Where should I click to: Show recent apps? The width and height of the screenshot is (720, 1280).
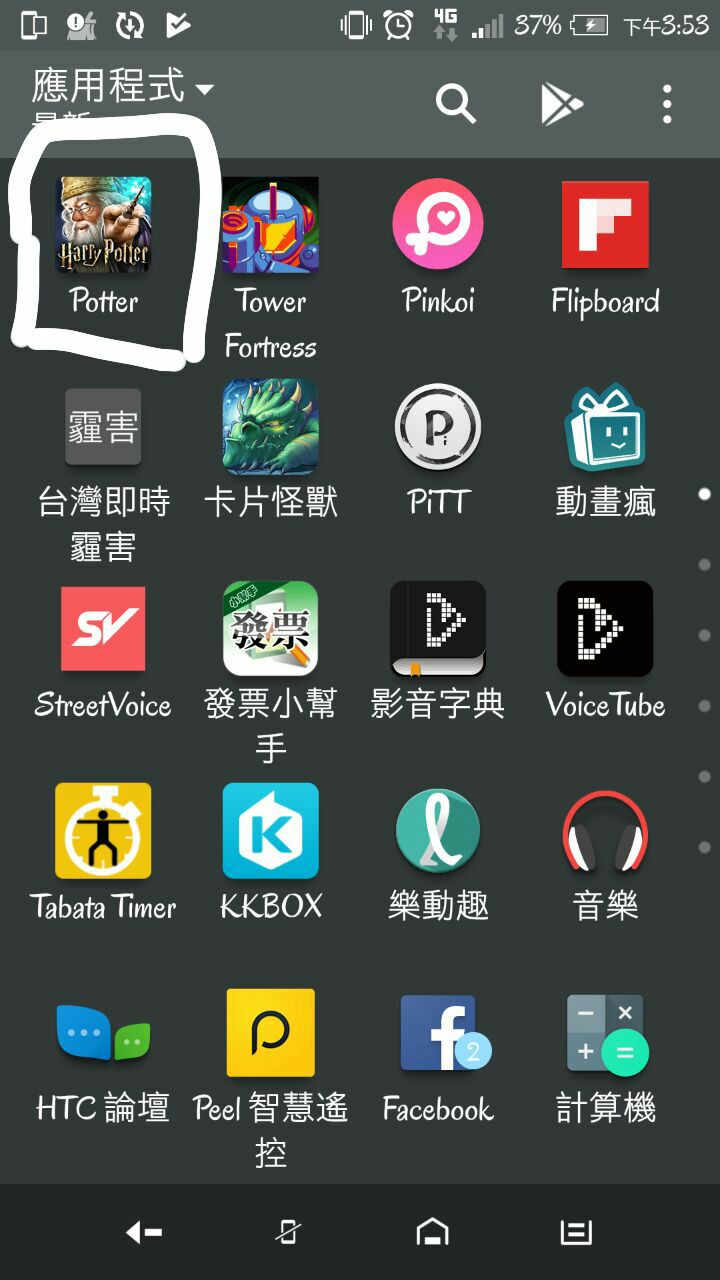coord(576,1233)
